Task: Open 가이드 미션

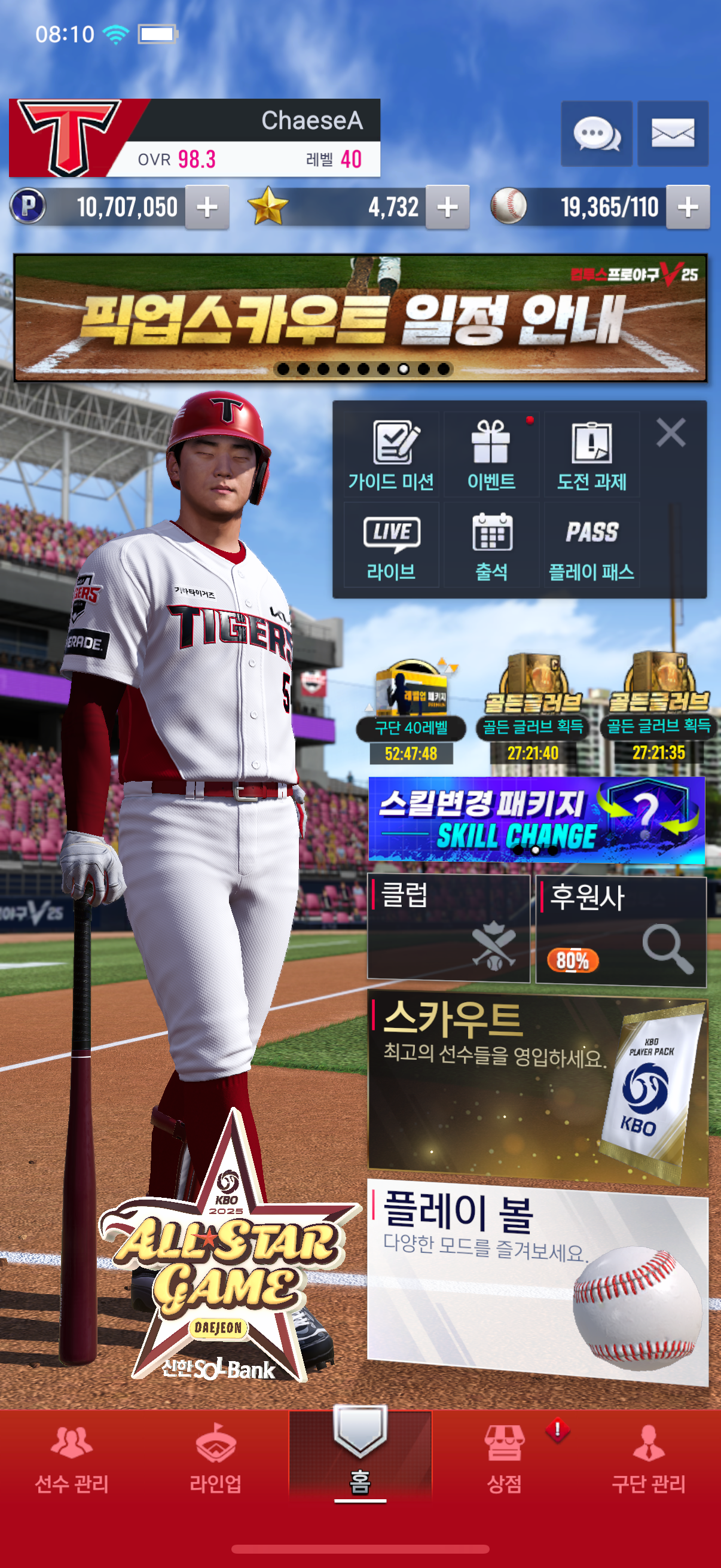Action: [x=391, y=454]
